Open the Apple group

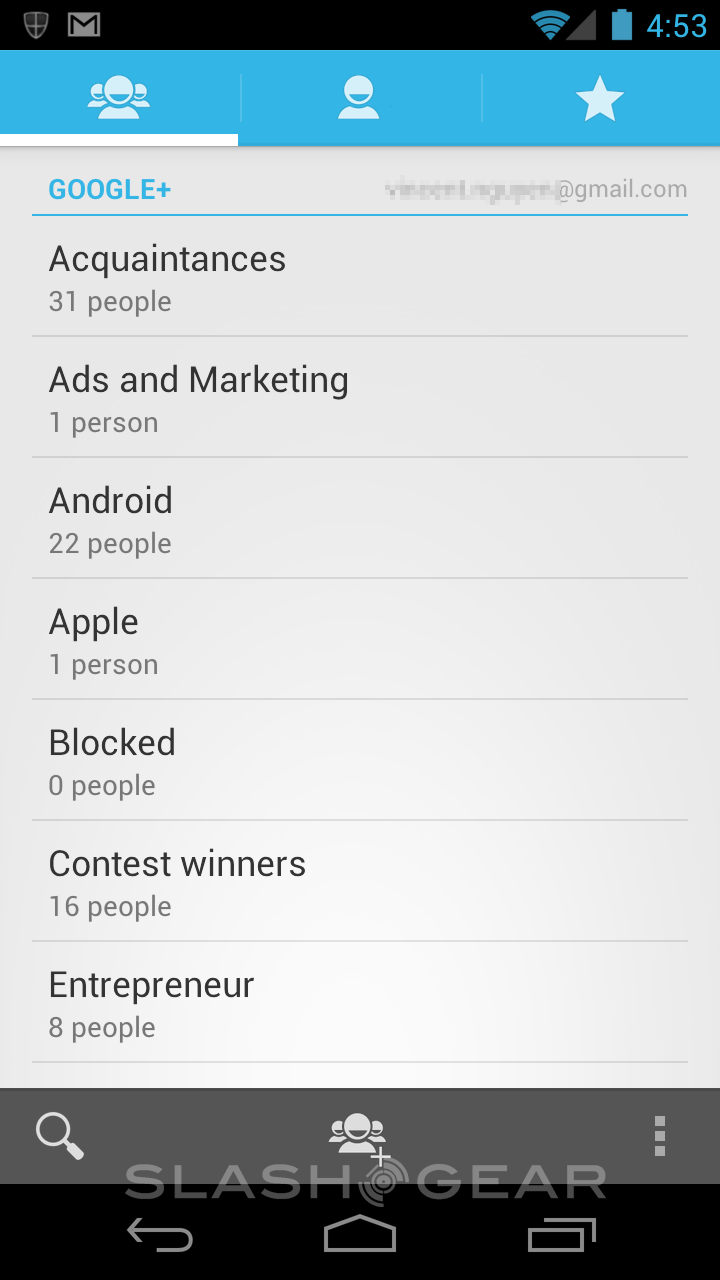(360, 640)
